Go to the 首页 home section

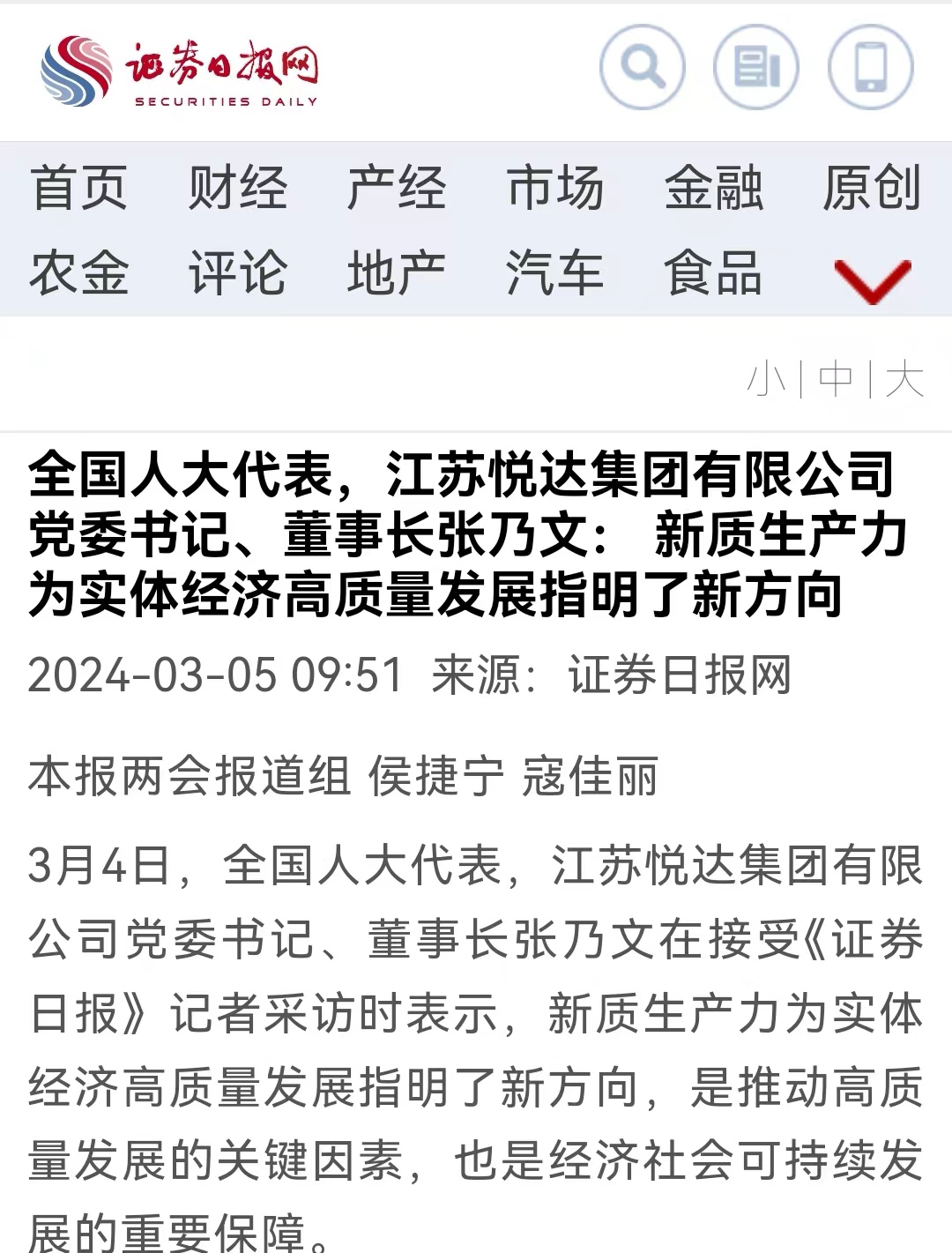(x=79, y=188)
